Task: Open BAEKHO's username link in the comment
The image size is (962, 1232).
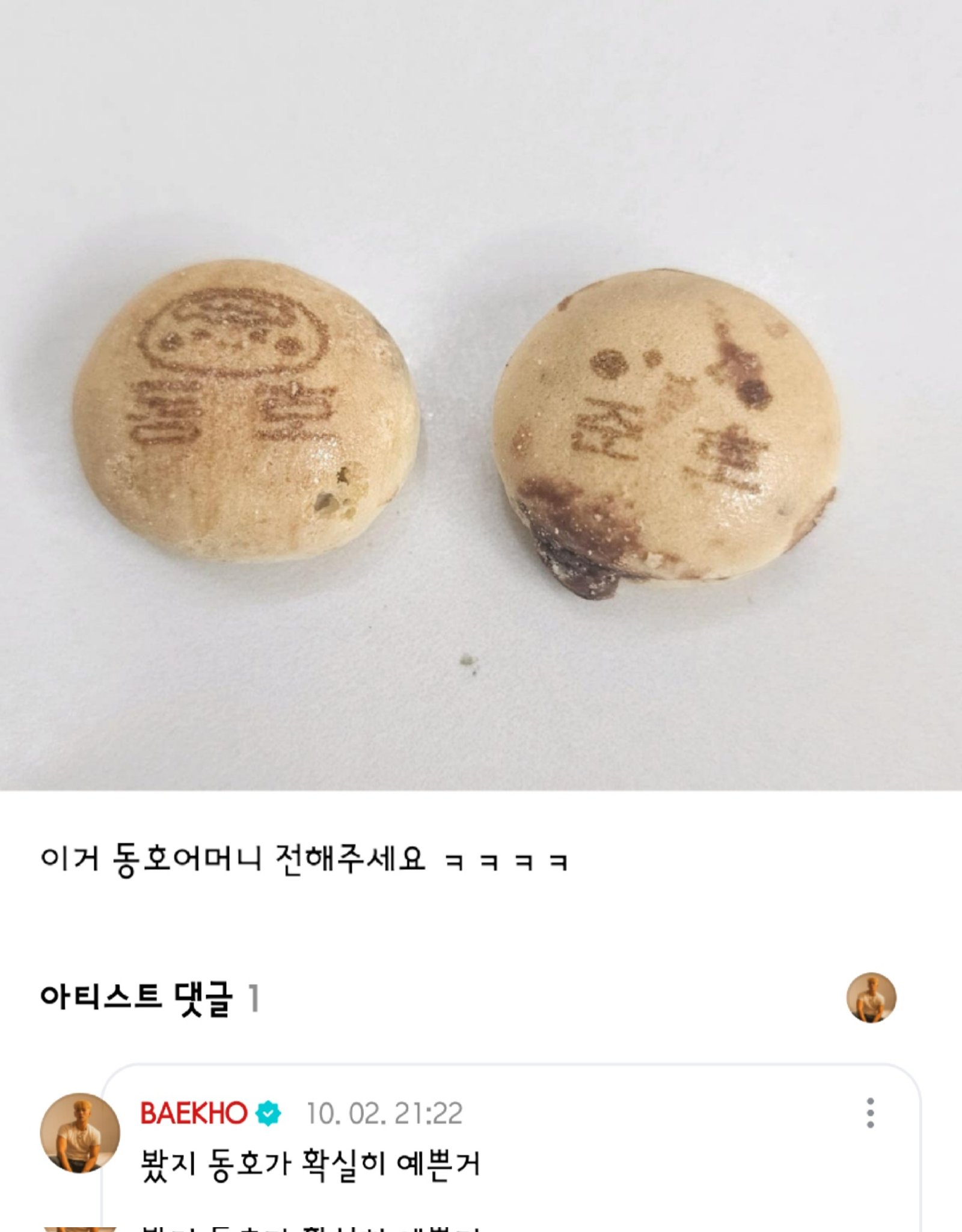Action: pos(194,1113)
